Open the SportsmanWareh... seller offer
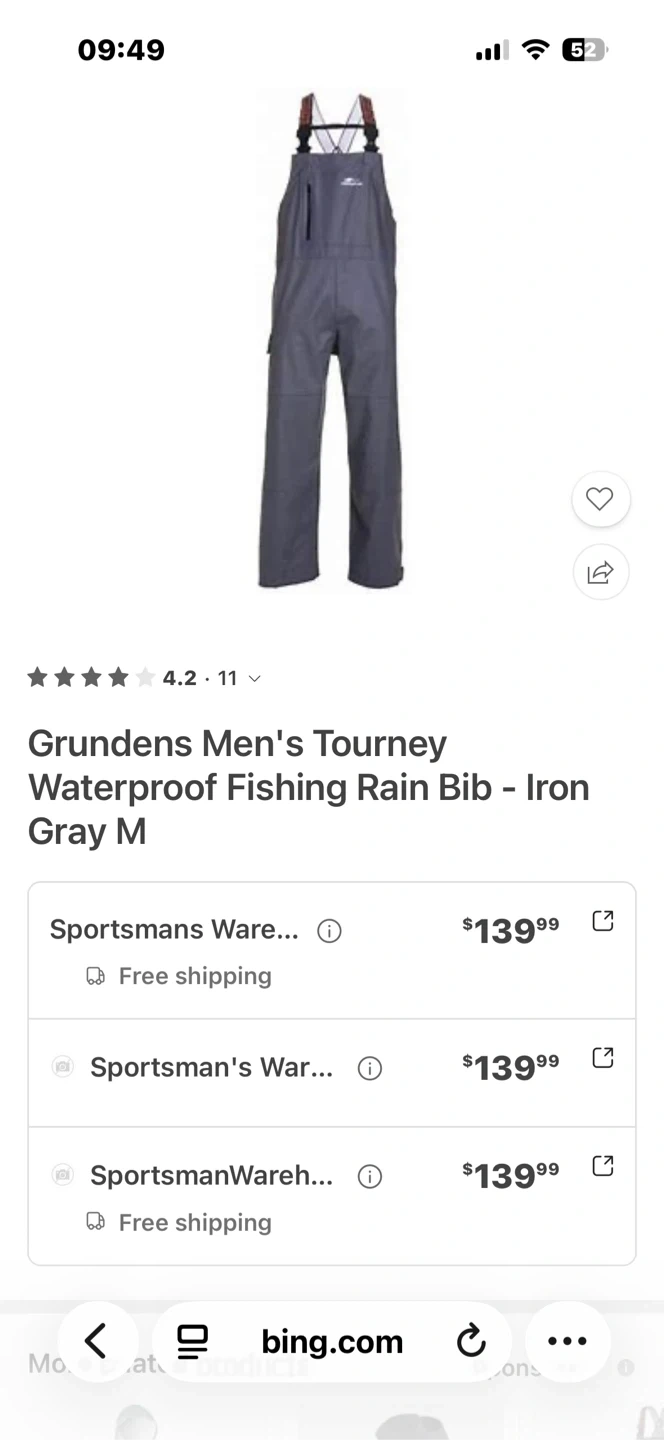664x1440 pixels. pyautogui.click(x=602, y=1166)
